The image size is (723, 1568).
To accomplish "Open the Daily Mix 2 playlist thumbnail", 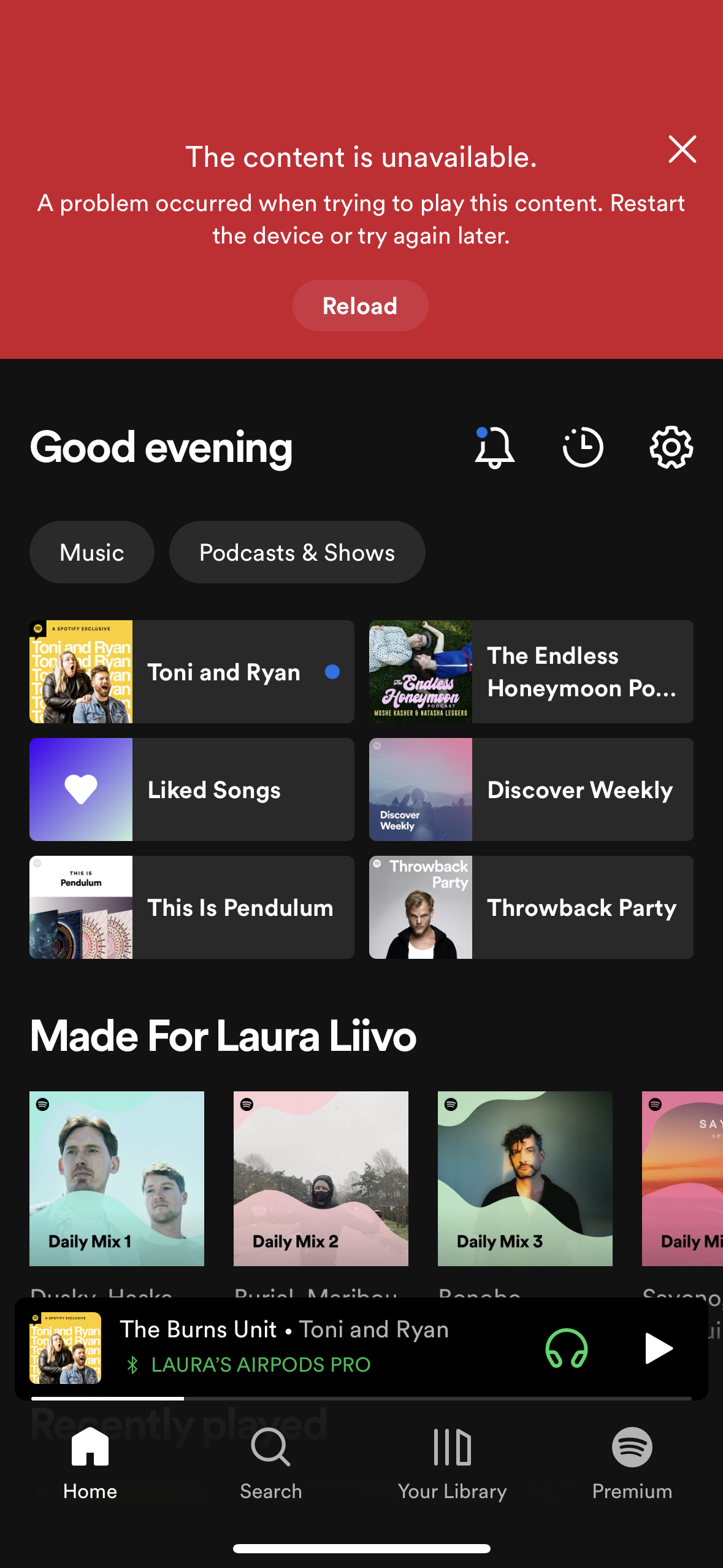I will click(320, 1178).
